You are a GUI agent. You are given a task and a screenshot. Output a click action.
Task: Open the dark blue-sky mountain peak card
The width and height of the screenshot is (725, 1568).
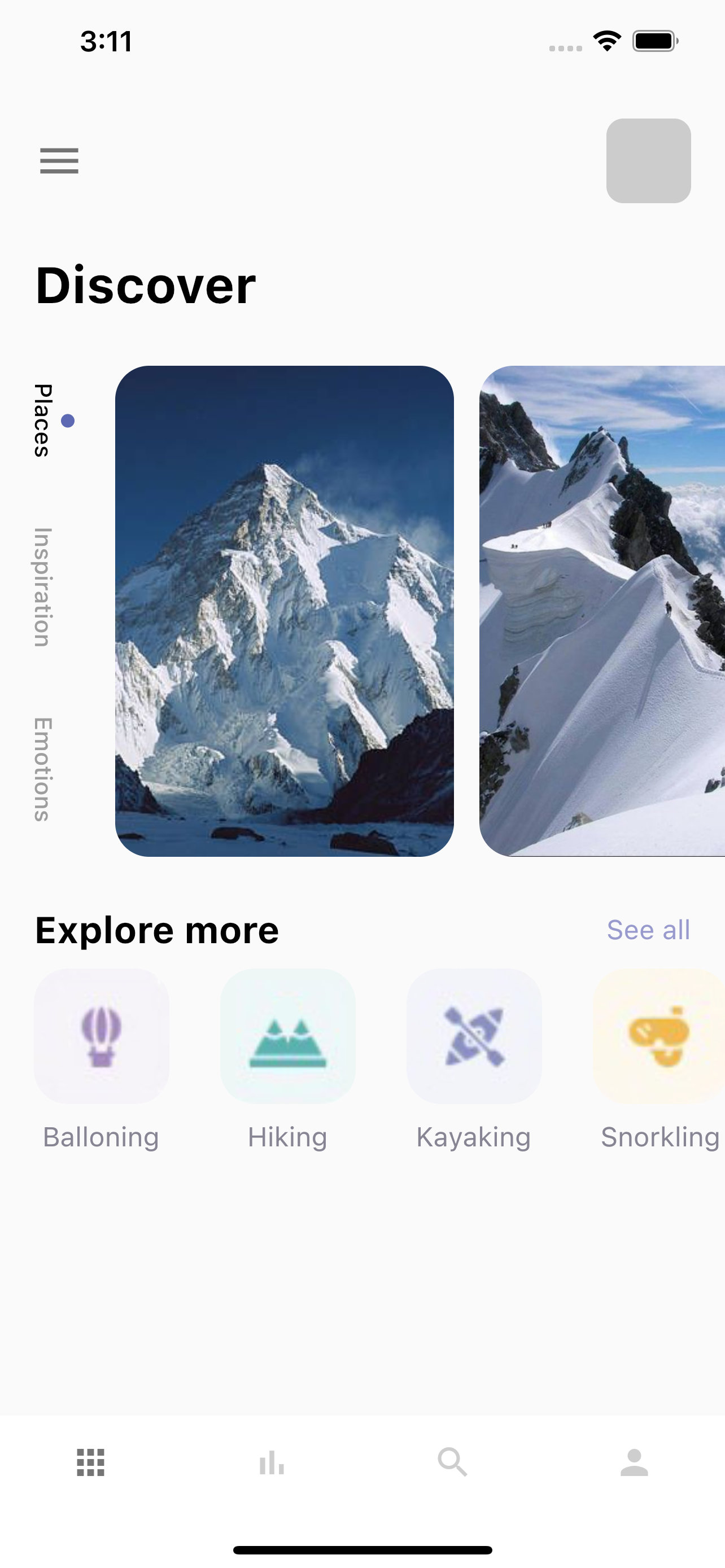[x=284, y=611]
